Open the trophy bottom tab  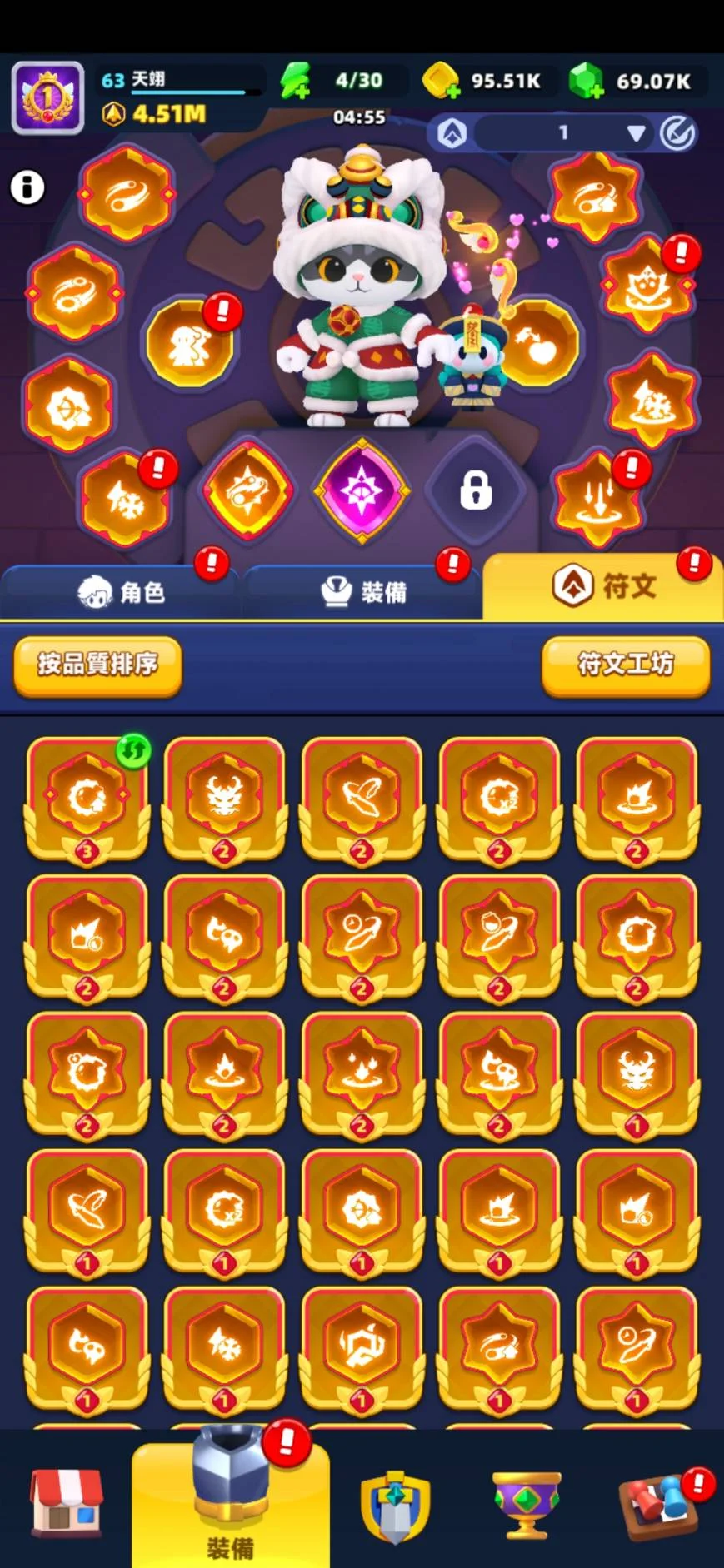pos(527,1504)
